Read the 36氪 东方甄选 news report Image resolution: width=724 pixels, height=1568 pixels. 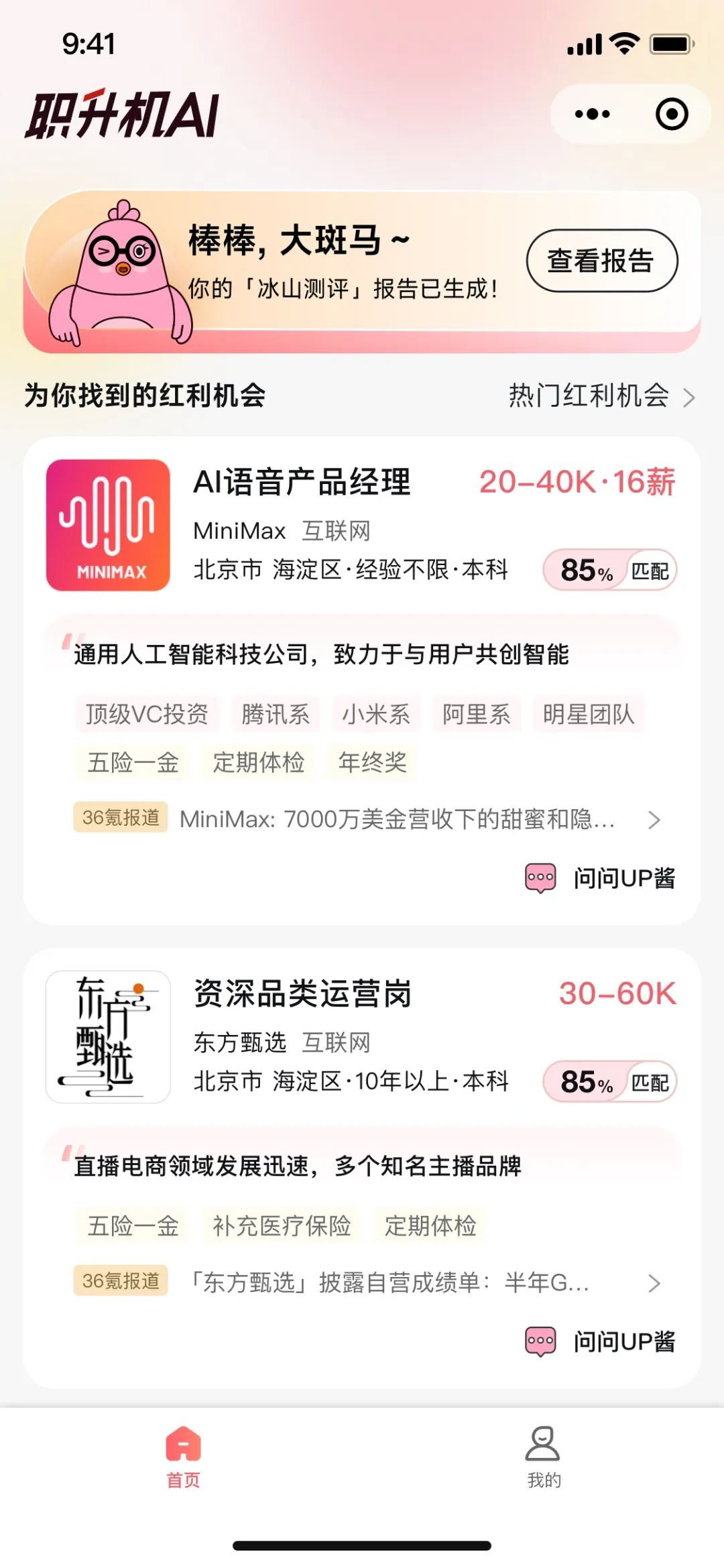pyautogui.click(x=389, y=1282)
